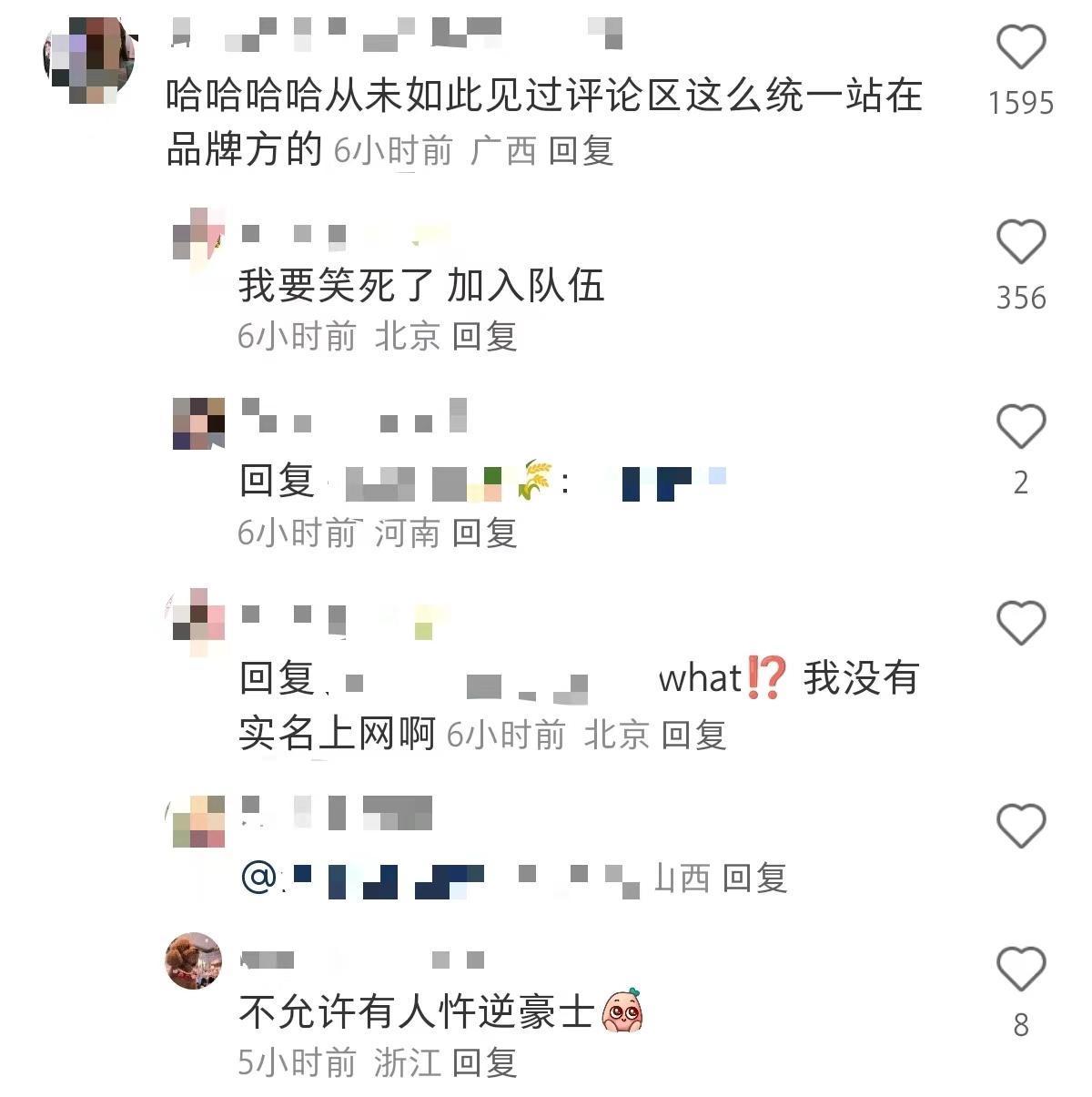1092x1097 pixels.
Task: Like the comment about 我没有实名上网啊
Action: (1020, 623)
